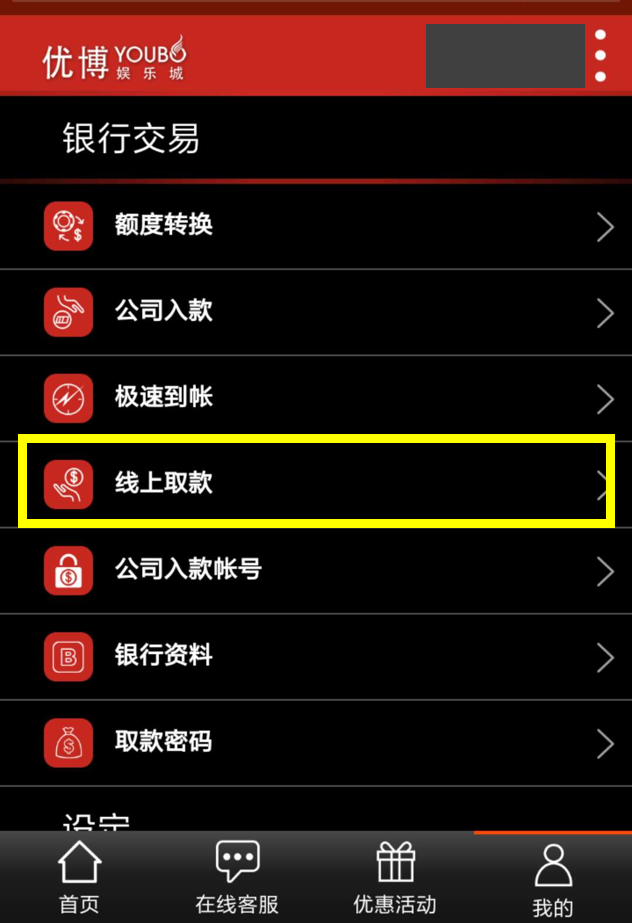
Task: Open 额度转换 row
Action: click(x=316, y=226)
